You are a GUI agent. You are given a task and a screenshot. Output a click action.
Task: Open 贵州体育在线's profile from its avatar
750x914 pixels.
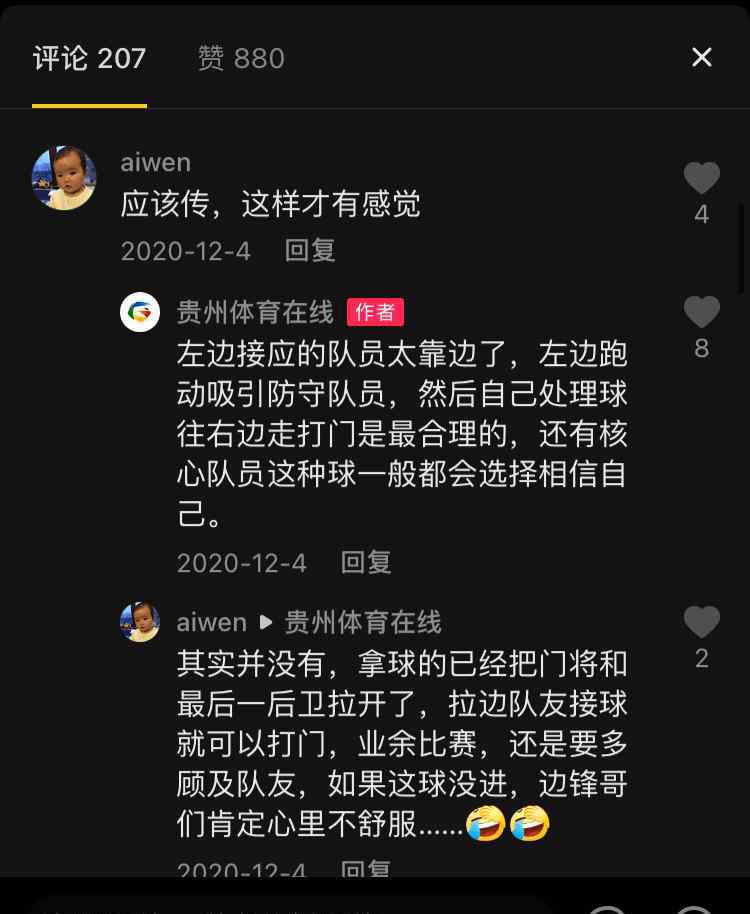(x=140, y=313)
